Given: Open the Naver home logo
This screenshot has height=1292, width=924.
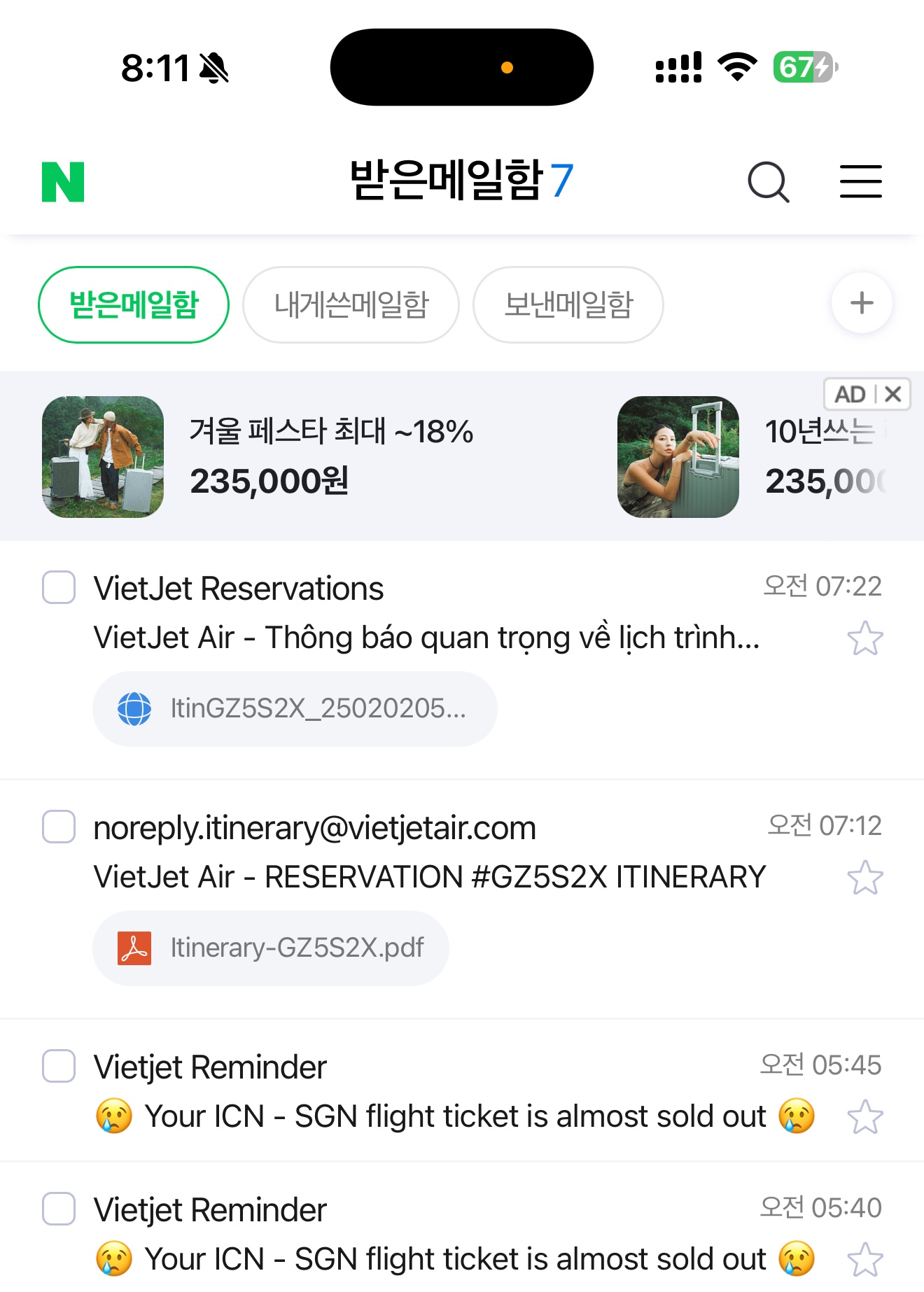Looking at the screenshot, I should pyautogui.click(x=63, y=182).
